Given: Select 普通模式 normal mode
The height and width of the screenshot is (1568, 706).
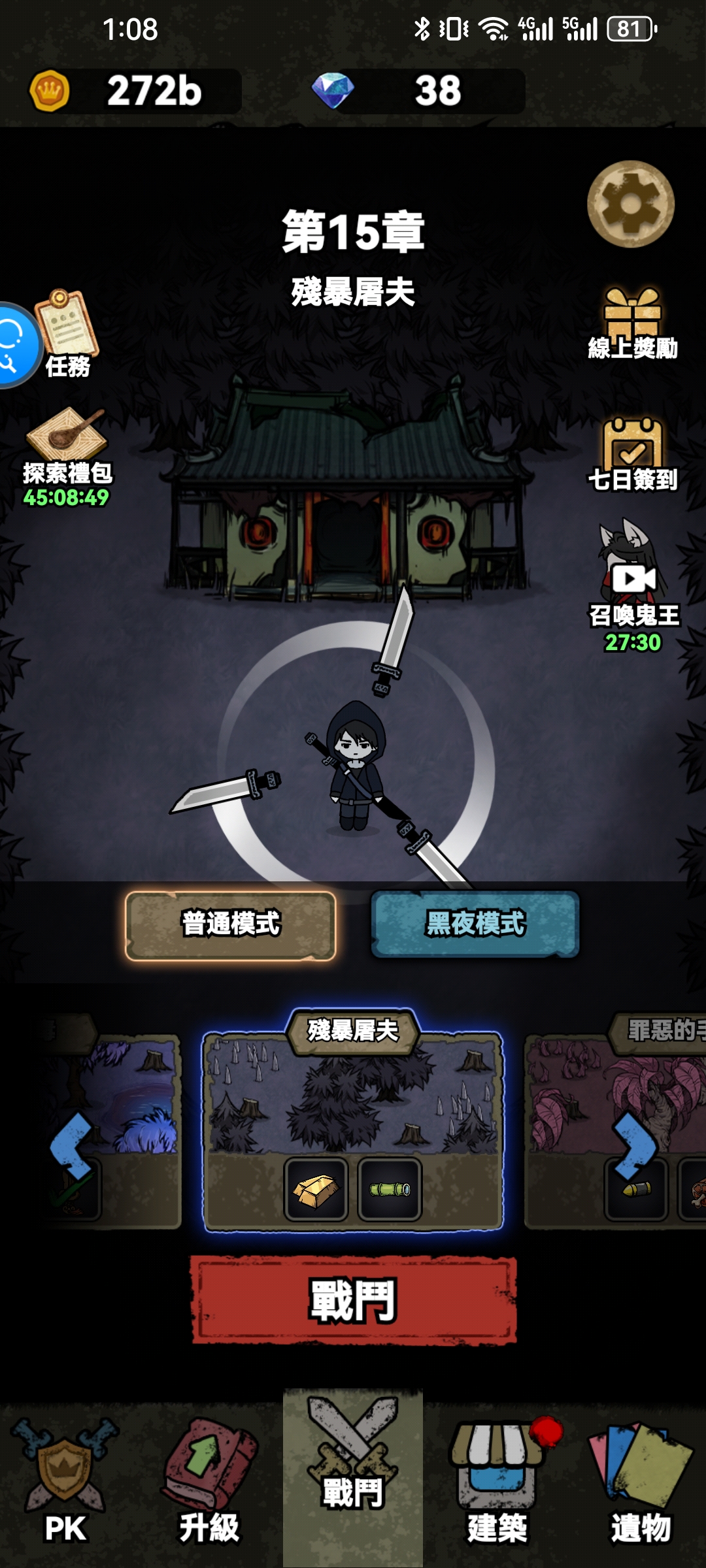Looking at the screenshot, I should click(x=231, y=924).
